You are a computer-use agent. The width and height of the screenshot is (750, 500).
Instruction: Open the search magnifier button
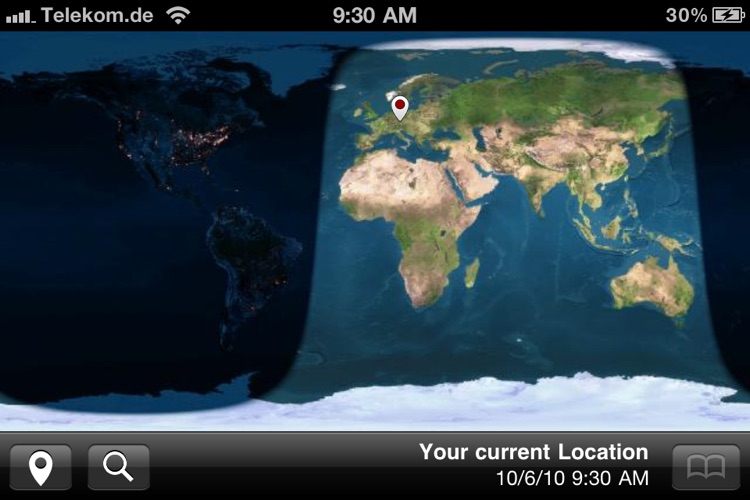click(x=118, y=467)
